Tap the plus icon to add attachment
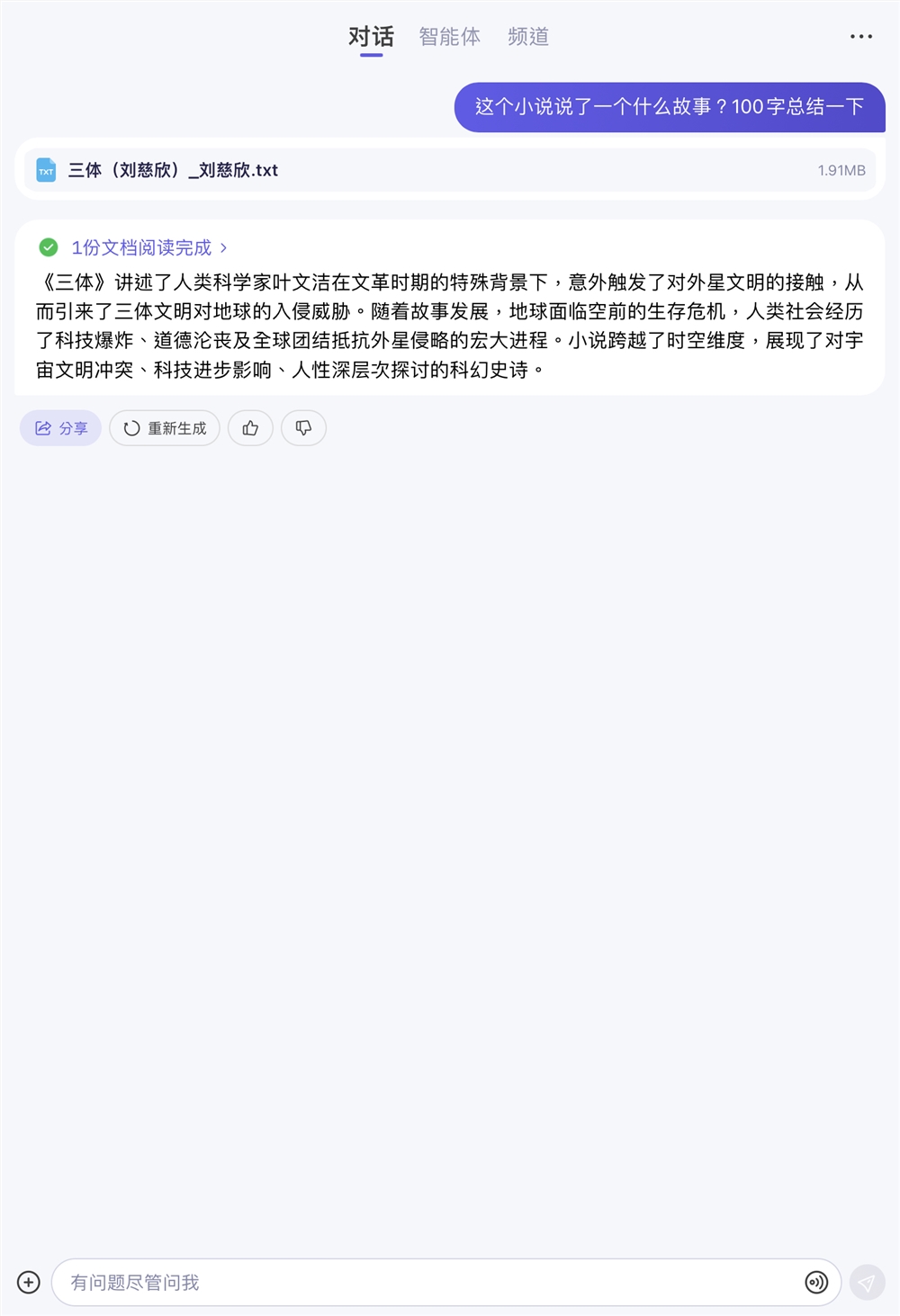The width and height of the screenshot is (900, 1316). point(29,1282)
